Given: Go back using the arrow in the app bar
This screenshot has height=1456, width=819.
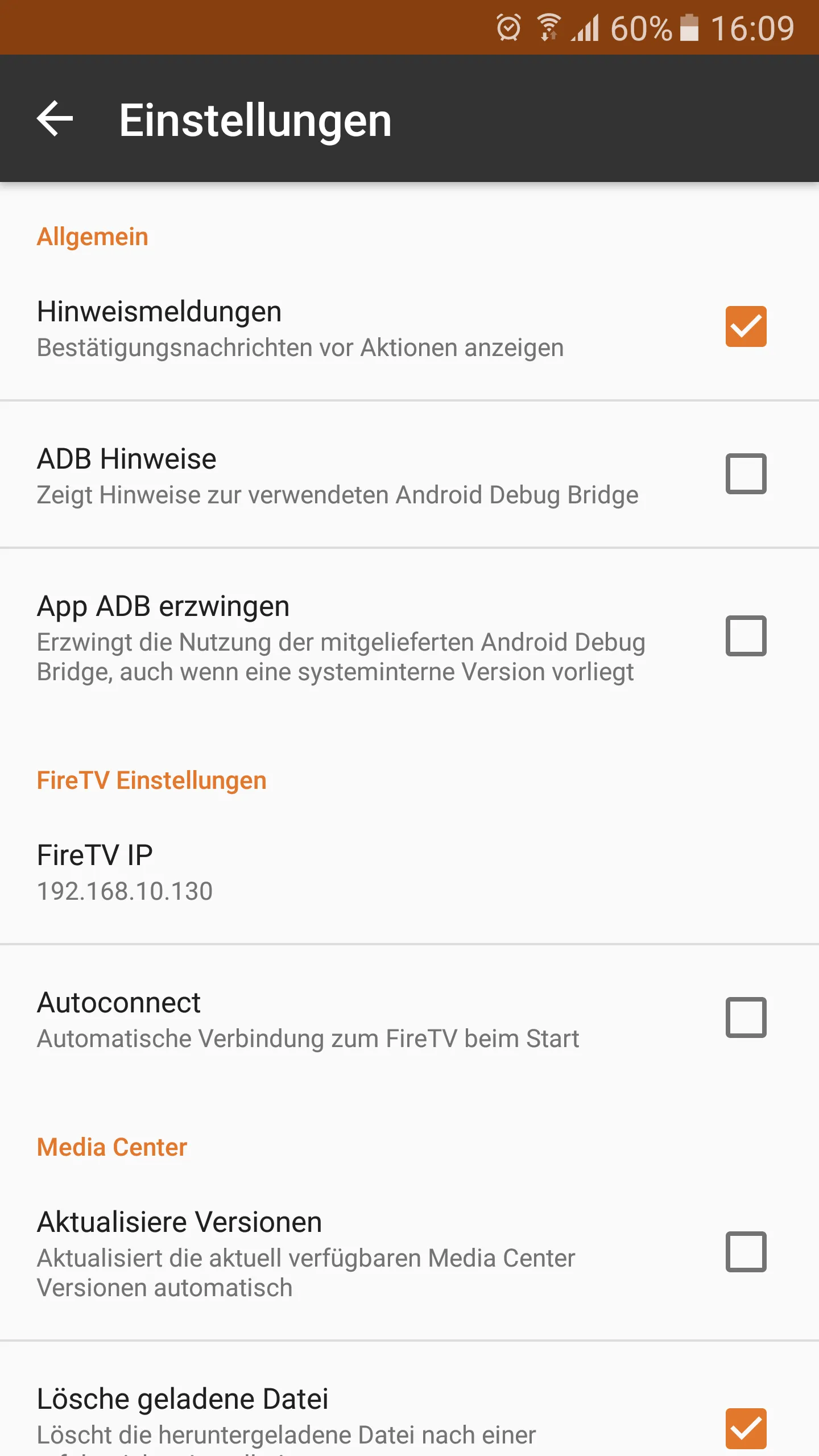Looking at the screenshot, I should (55, 119).
